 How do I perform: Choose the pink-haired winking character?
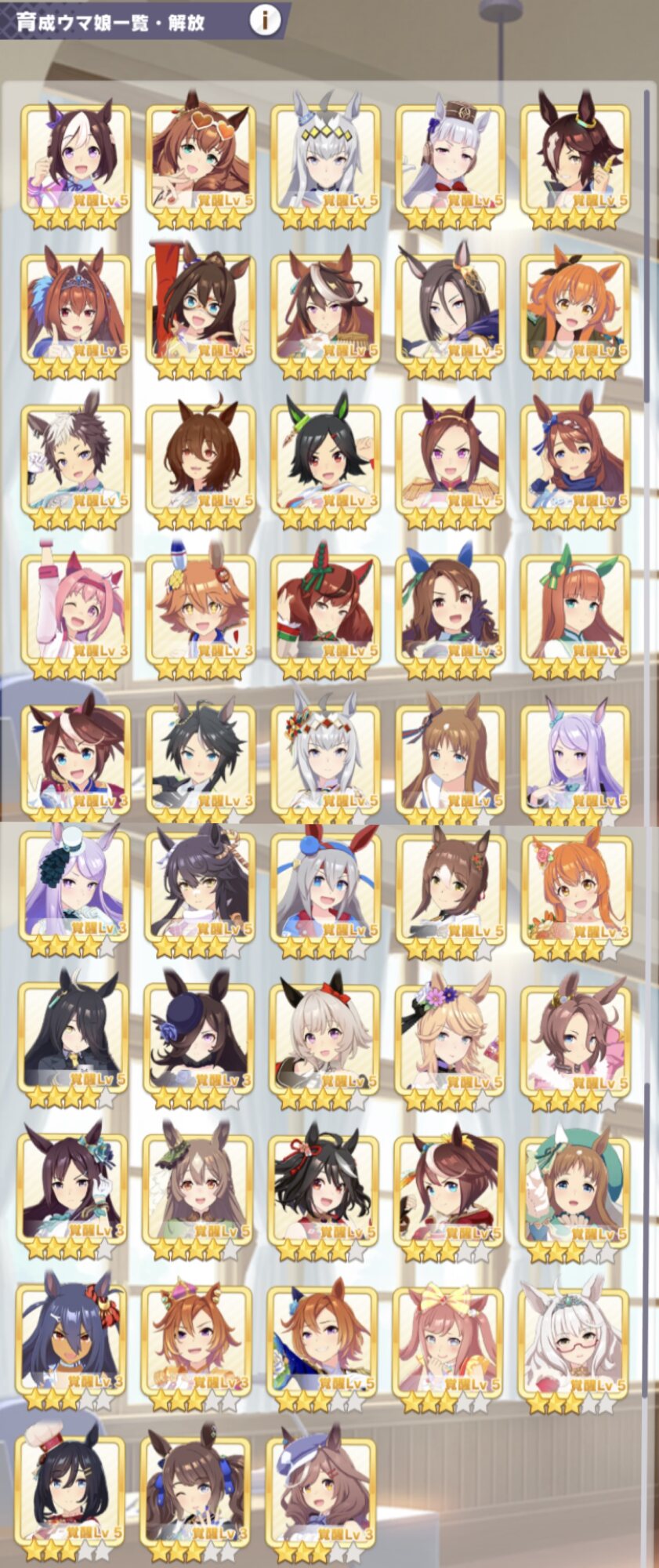[75, 608]
